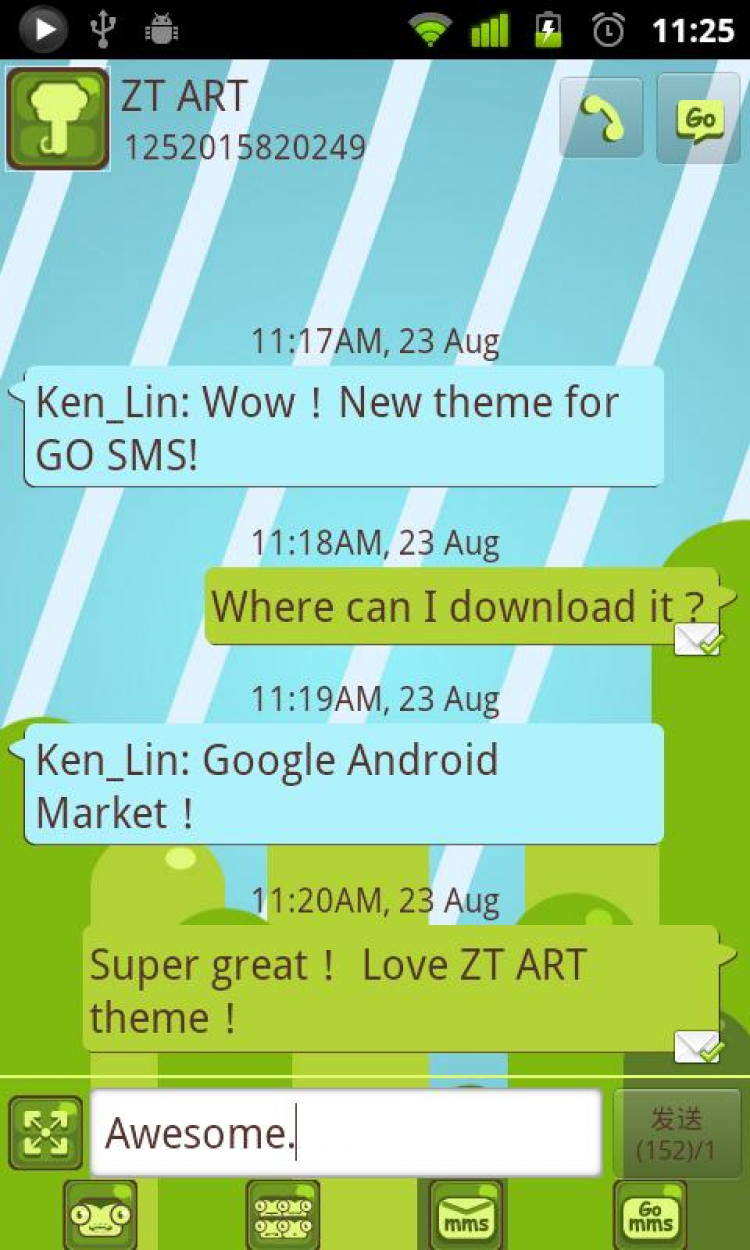Focus the message field containing Awesome.

(x=346, y=1133)
